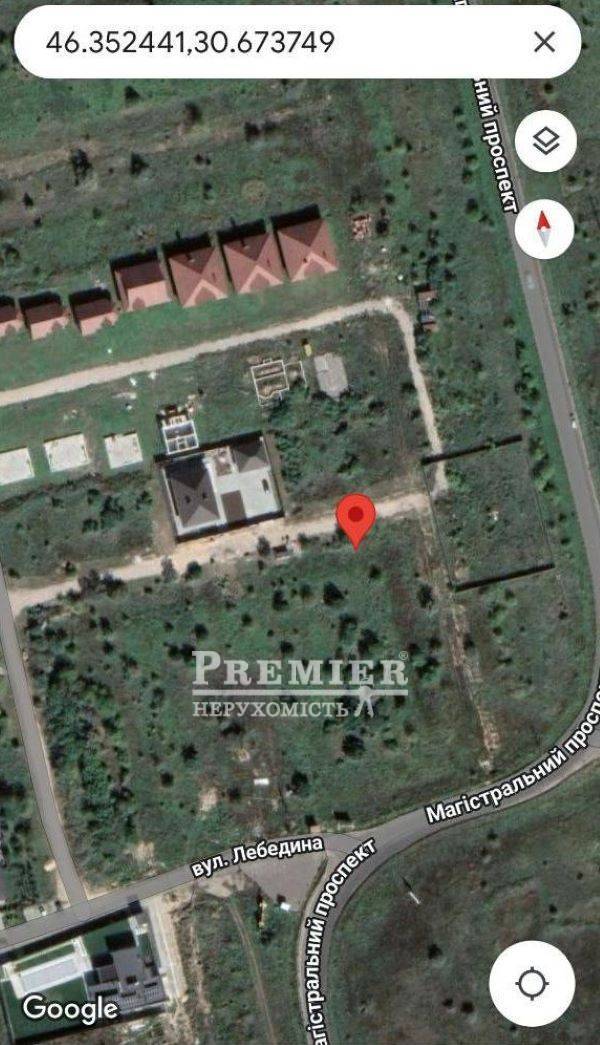Image resolution: width=600 pixels, height=1045 pixels.
Task: Tap the compass to reorient the map
Action: pos(545,229)
